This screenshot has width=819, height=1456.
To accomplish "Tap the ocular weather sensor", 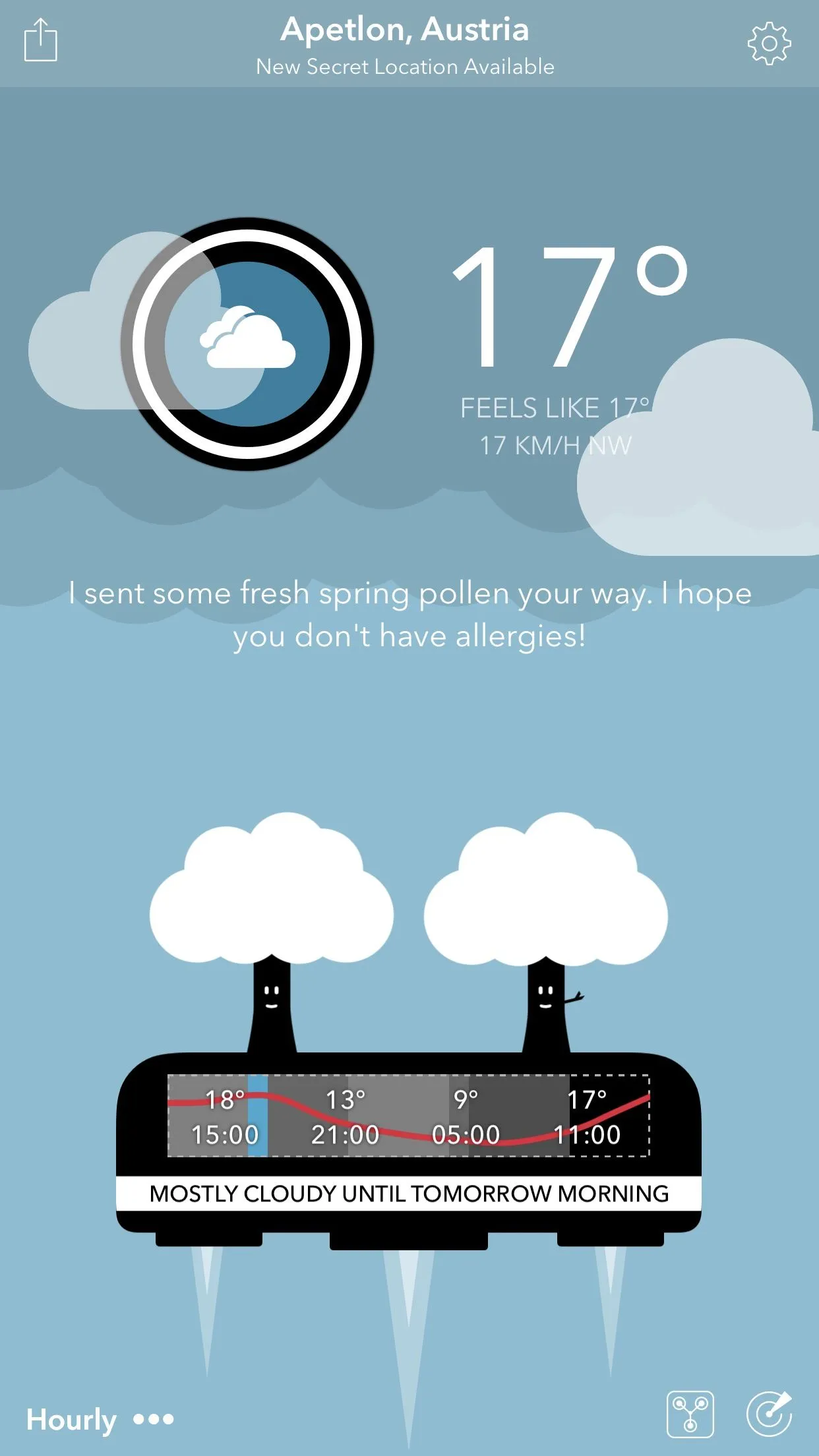I will (247, 344).
